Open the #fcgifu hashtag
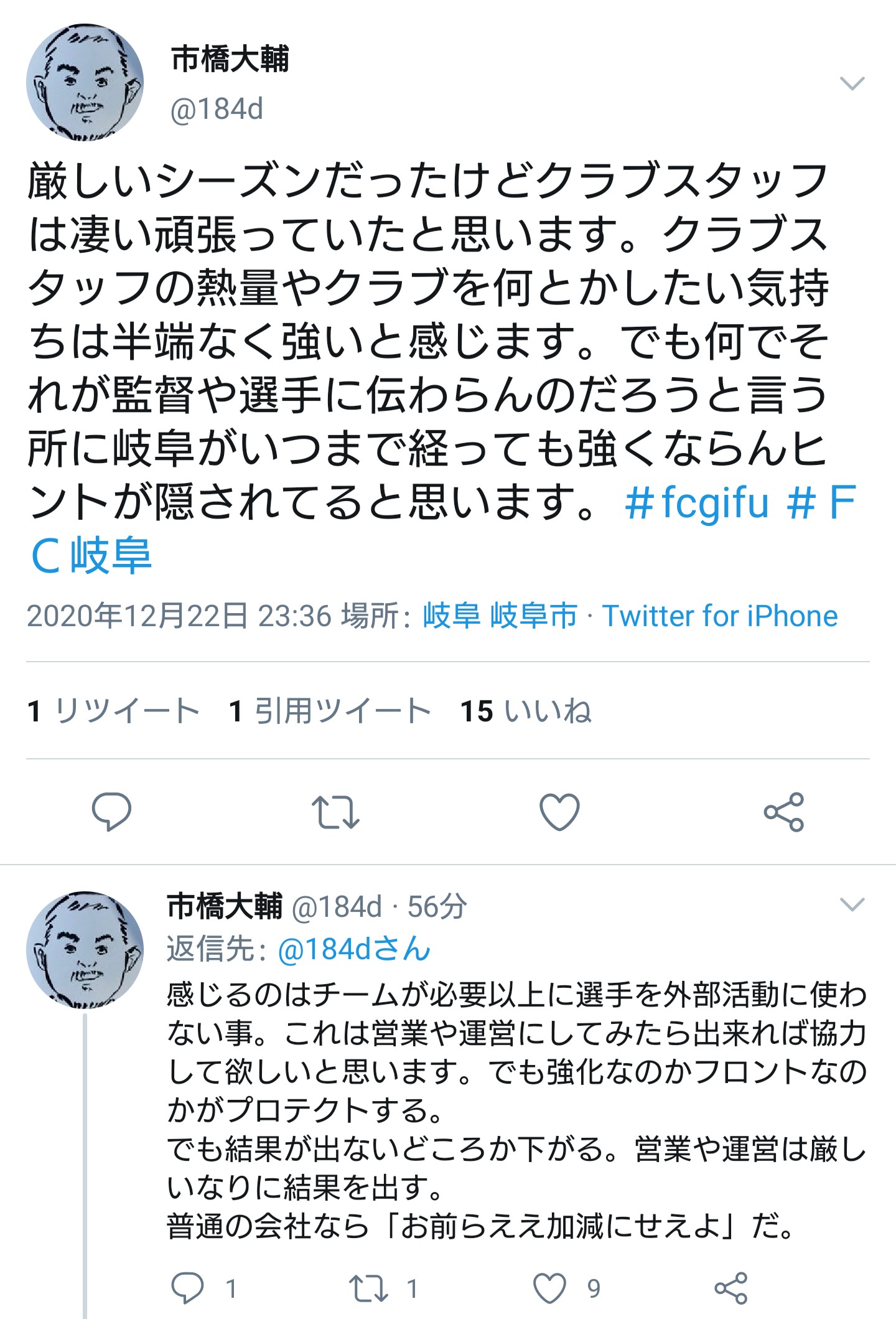896x1319 pixels. click(697, 503)
